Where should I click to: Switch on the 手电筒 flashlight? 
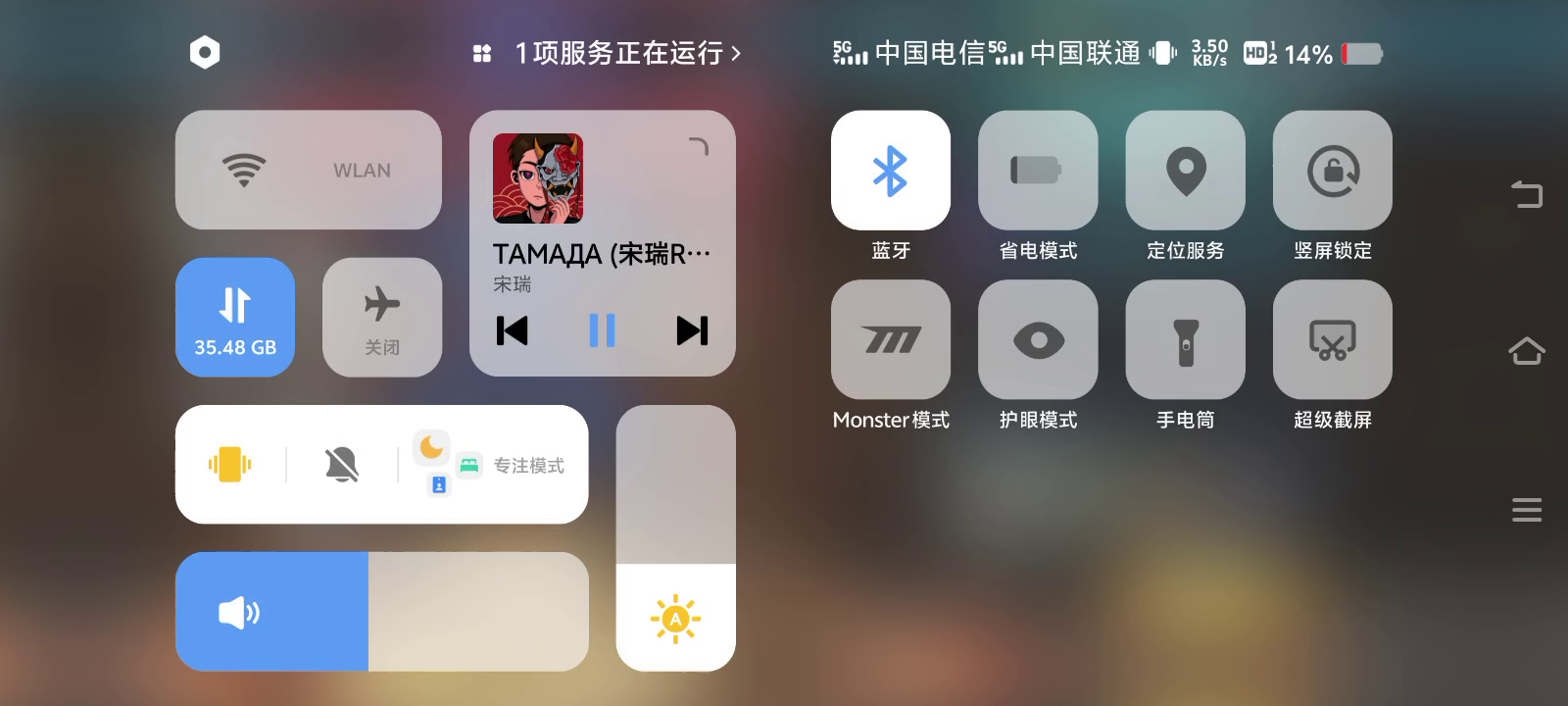click(x=1185, y=340)
